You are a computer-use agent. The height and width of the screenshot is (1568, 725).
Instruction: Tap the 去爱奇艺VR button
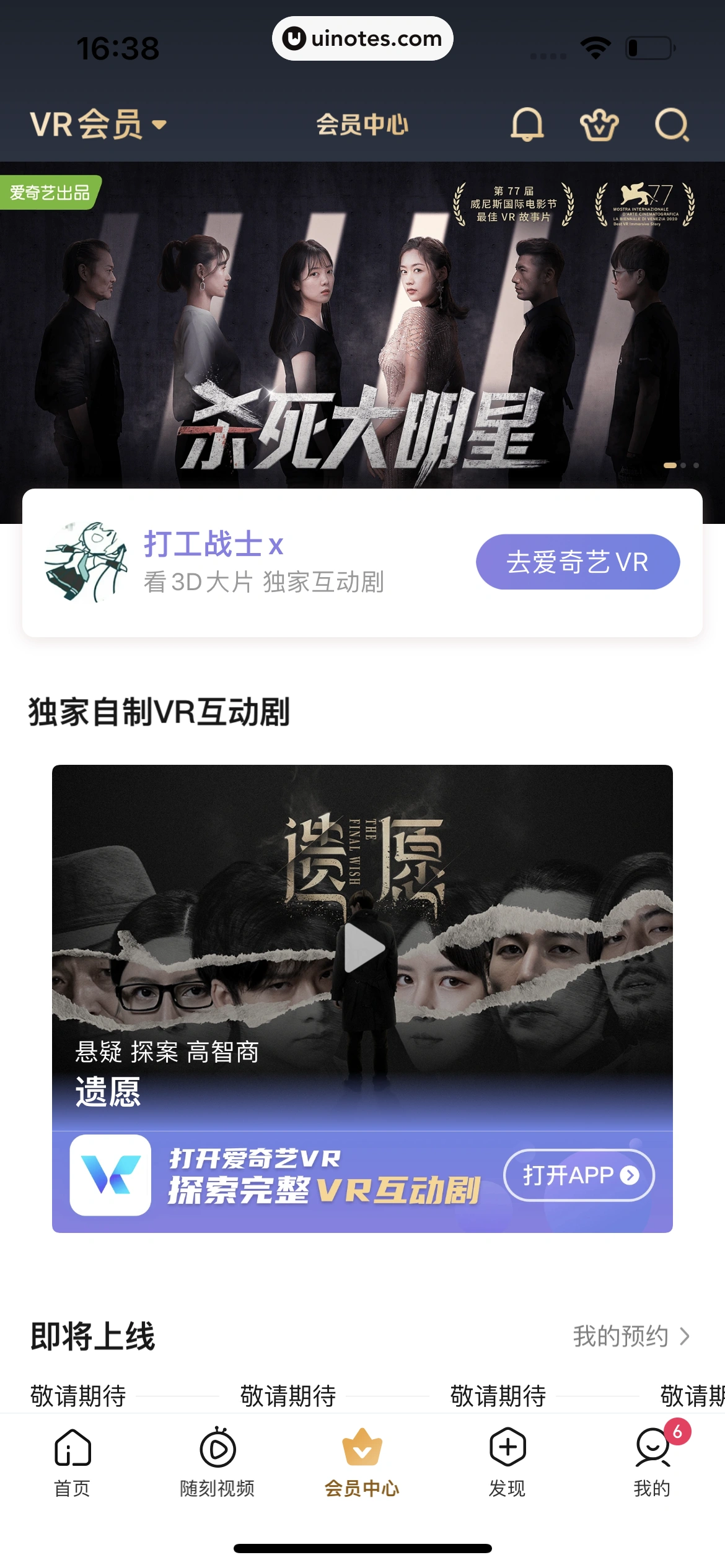[x=578, y=562]
